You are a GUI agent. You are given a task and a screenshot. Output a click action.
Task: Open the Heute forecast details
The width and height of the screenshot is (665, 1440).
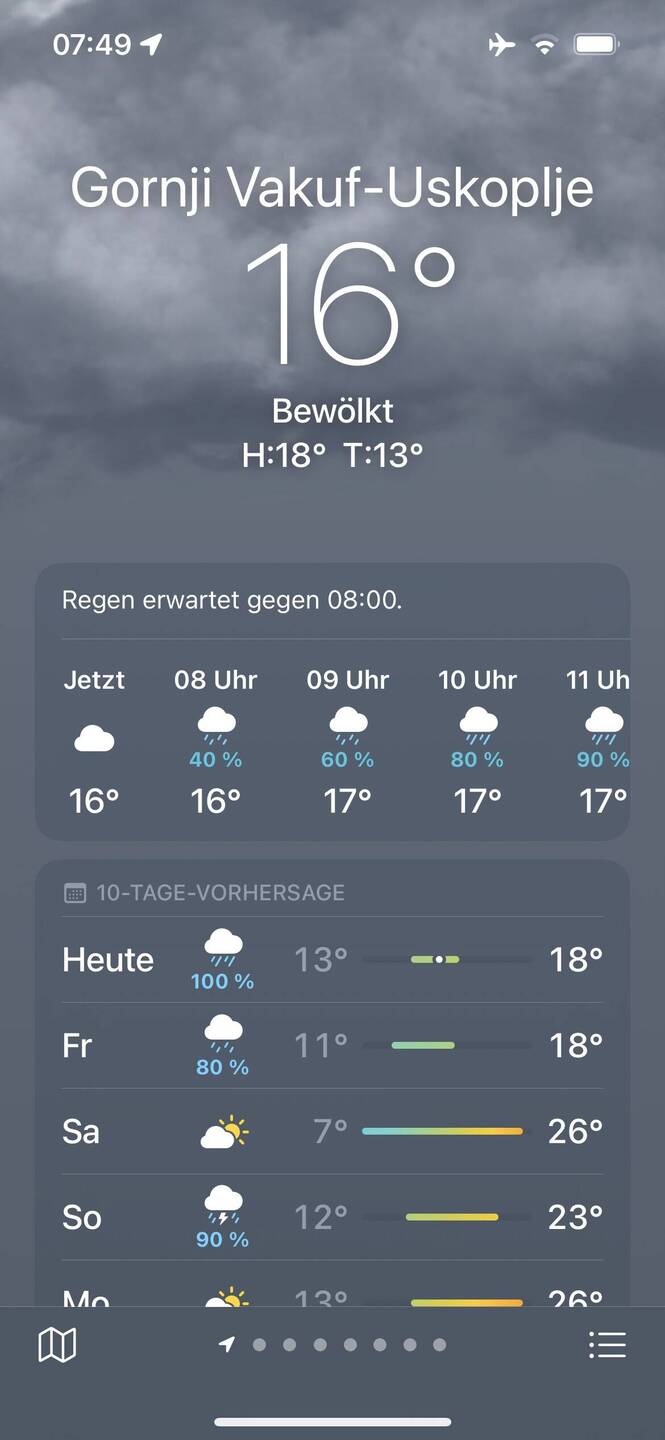tap(332, 960)
